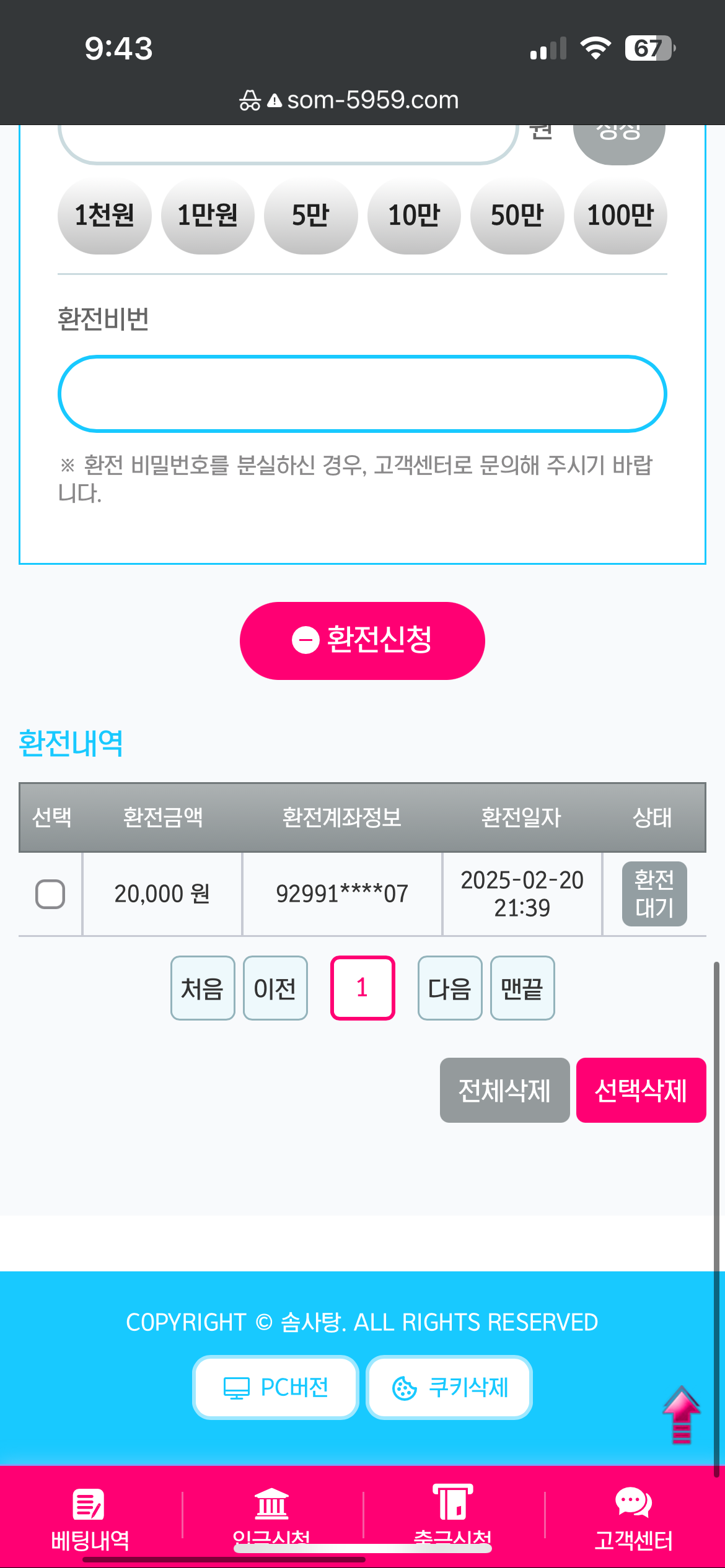This screenshot has height=1568, width=725.
Task: Choose the 5만 quick amount
Action: tap(310, 216)
